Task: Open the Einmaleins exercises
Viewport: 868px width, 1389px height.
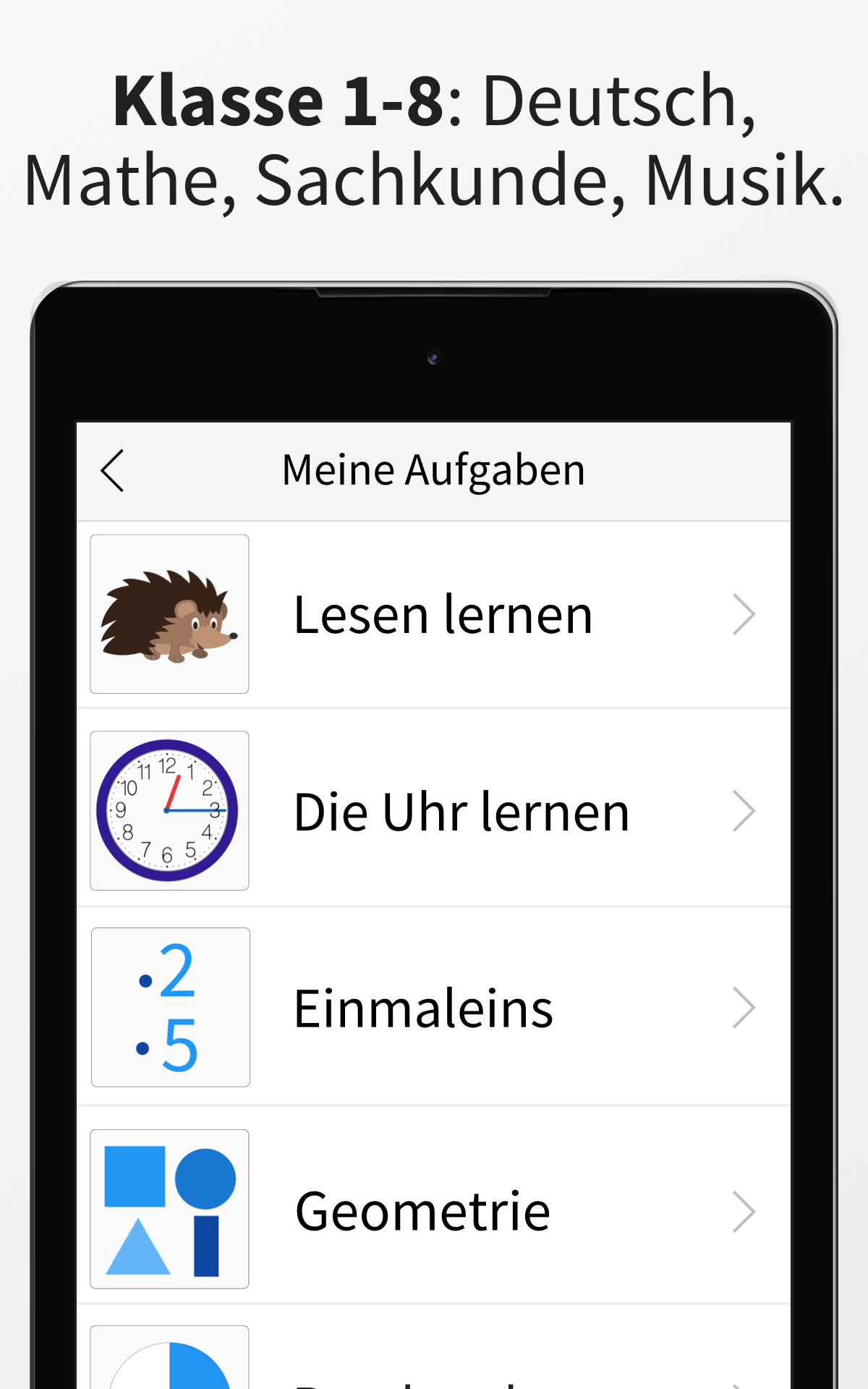Action: (x=423, y=1008)
